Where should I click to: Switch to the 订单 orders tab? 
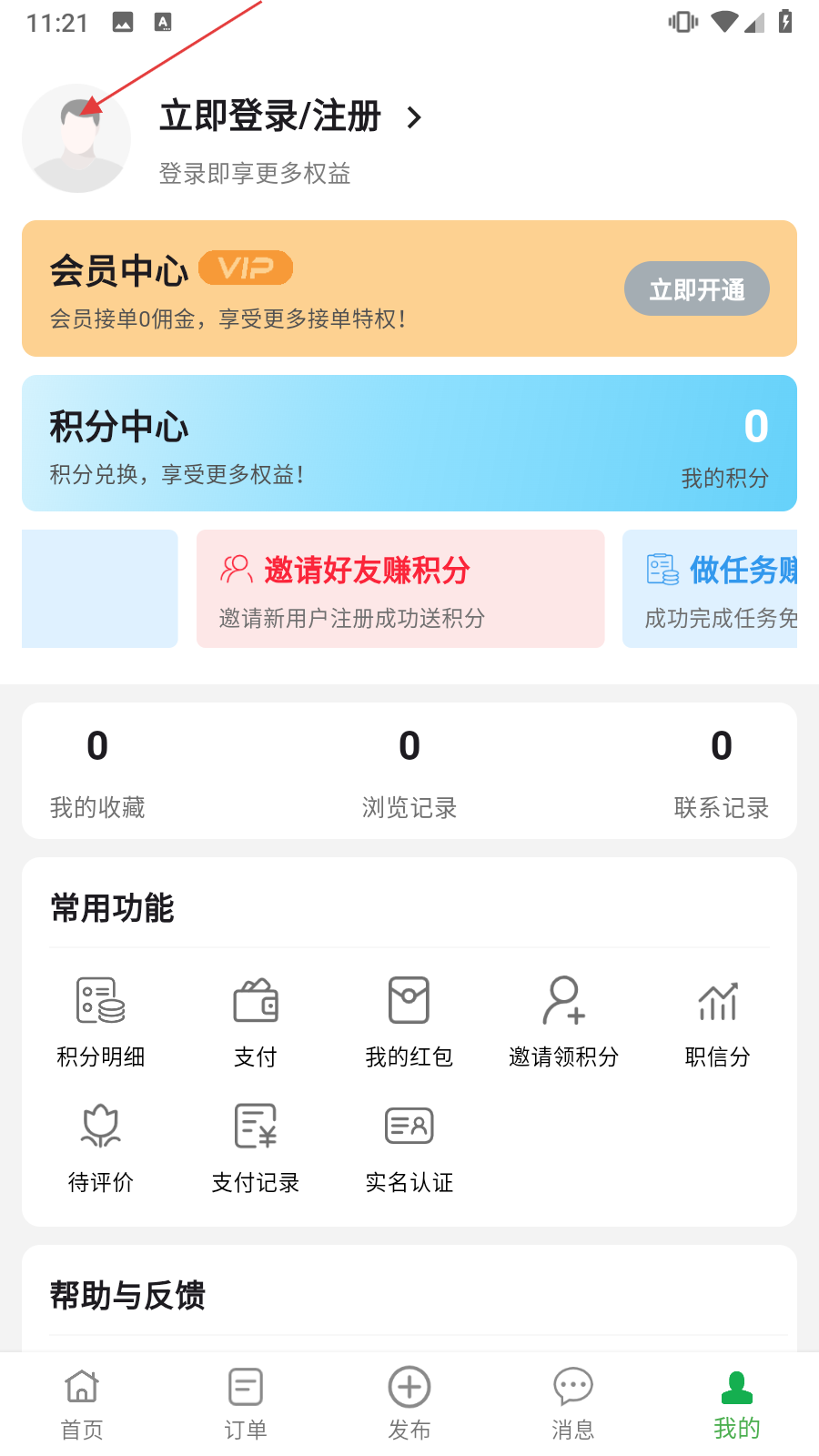pos(246,1404)
